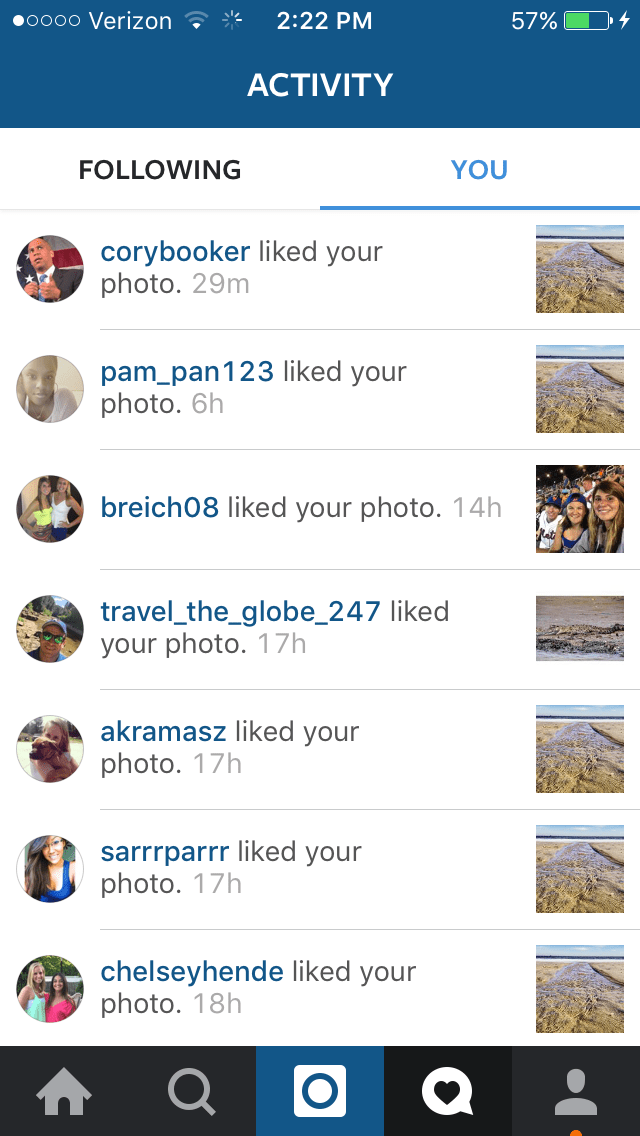Open pam_pan123's profile picture
640x1136 pixels.
tap(50, 389)
